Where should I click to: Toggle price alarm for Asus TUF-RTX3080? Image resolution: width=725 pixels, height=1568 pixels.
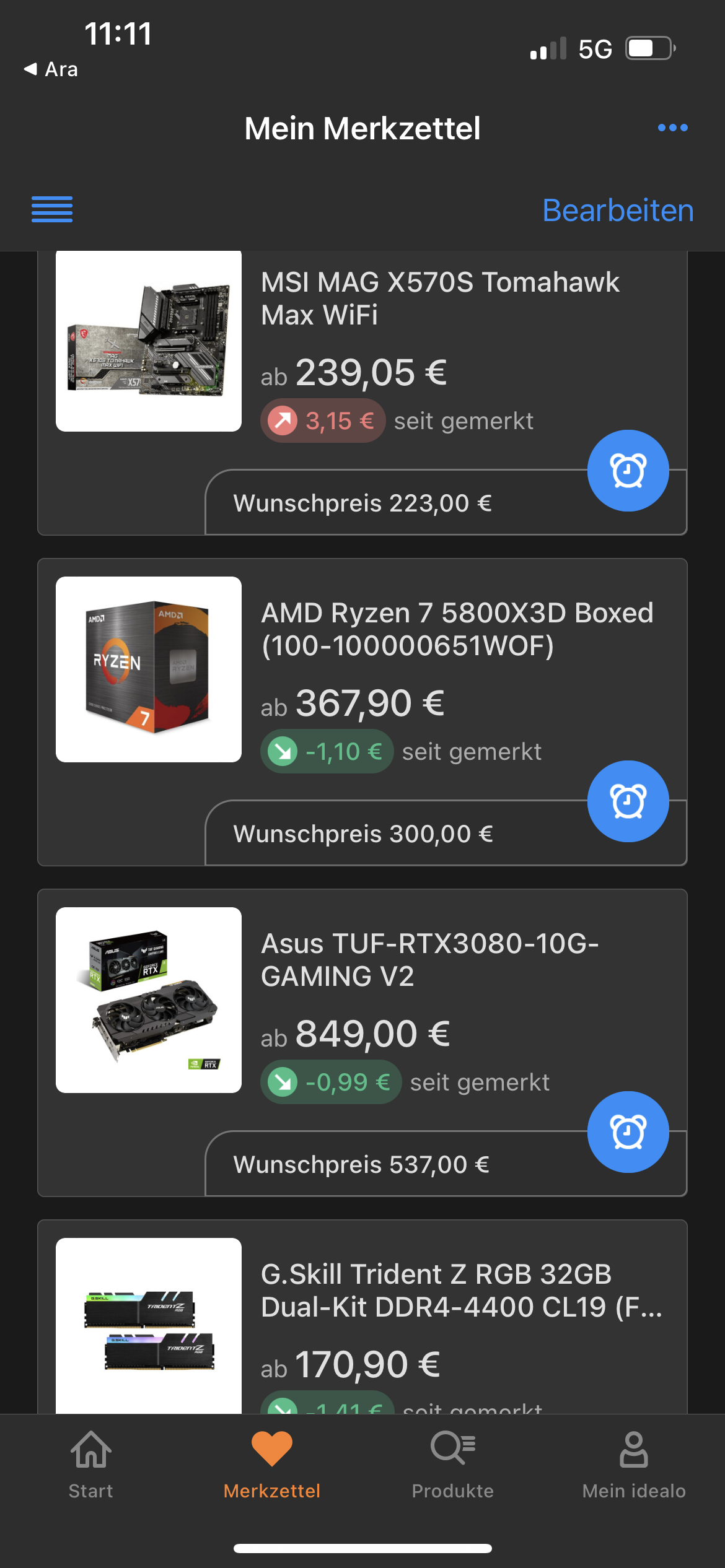628,1132
